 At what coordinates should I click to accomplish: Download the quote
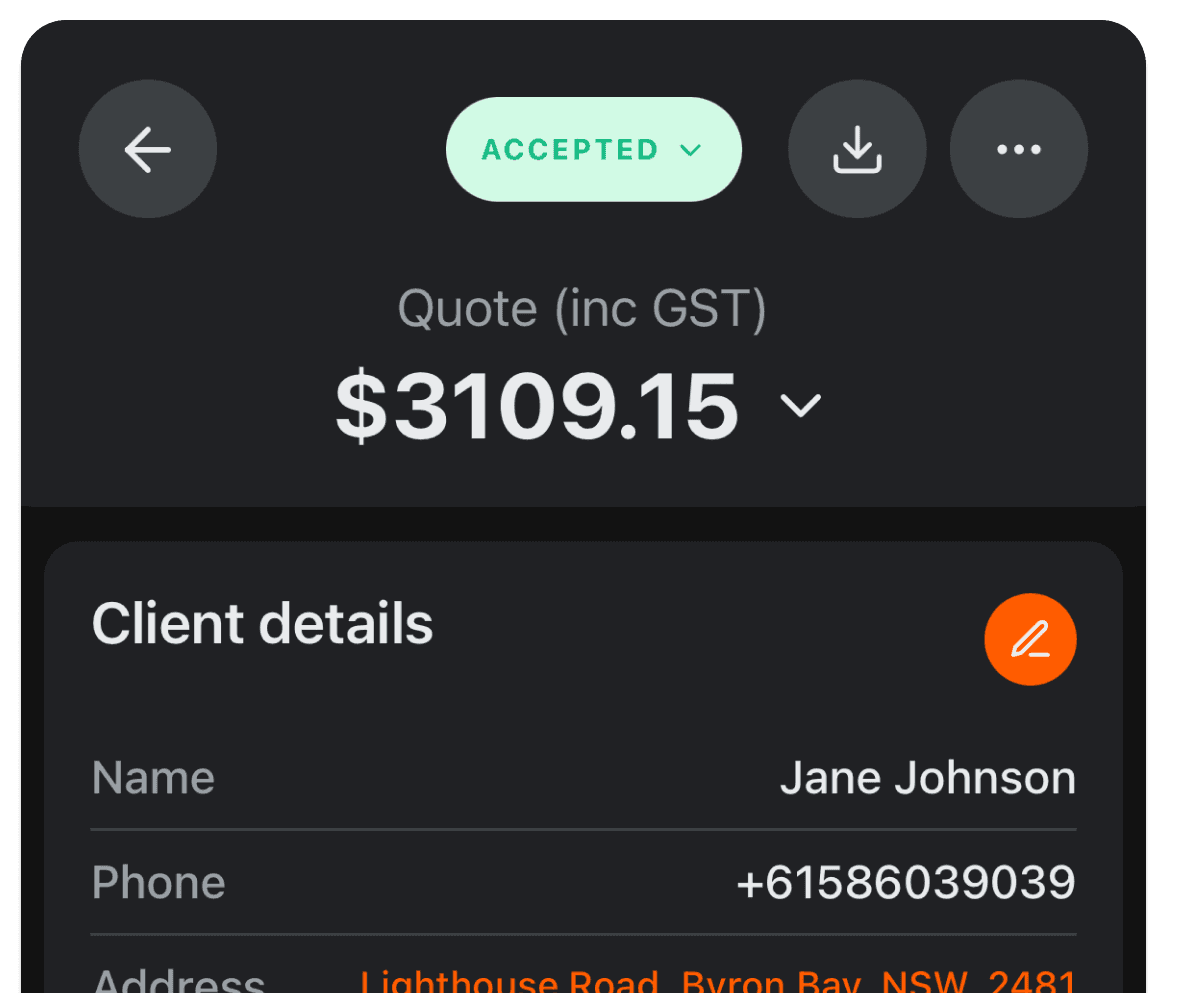pos(857,149)
